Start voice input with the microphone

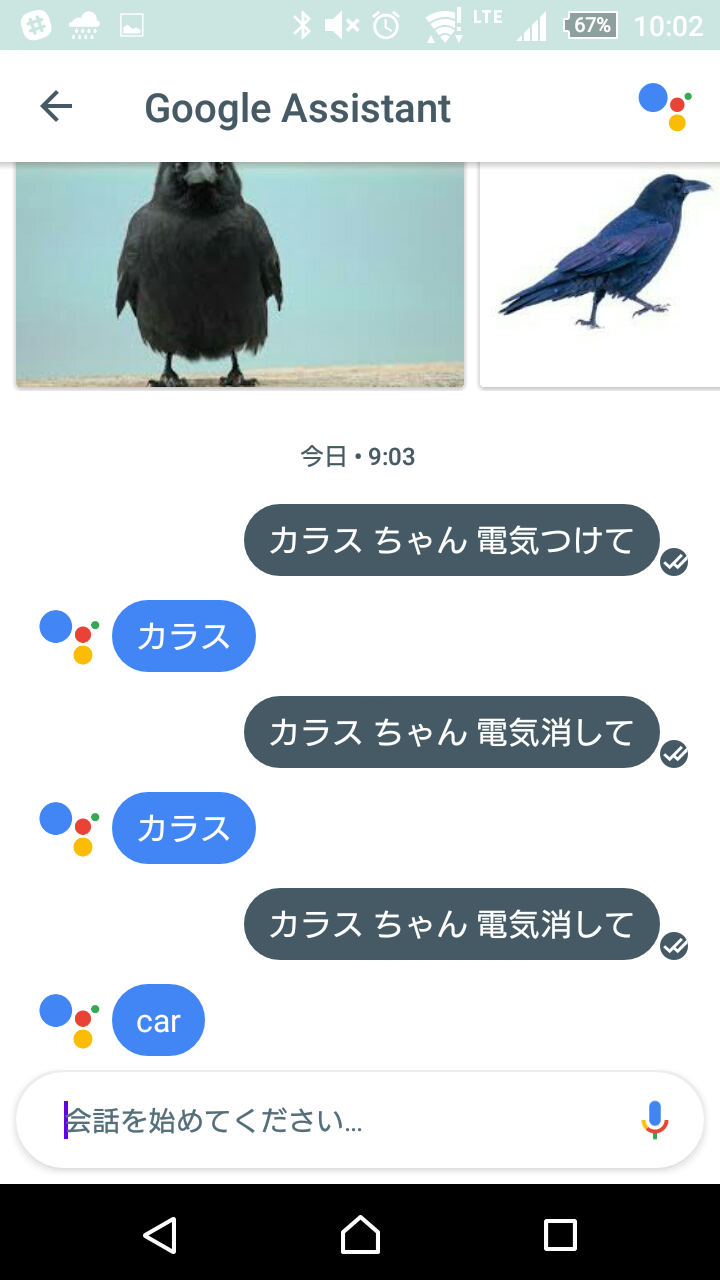point(655,1120)
